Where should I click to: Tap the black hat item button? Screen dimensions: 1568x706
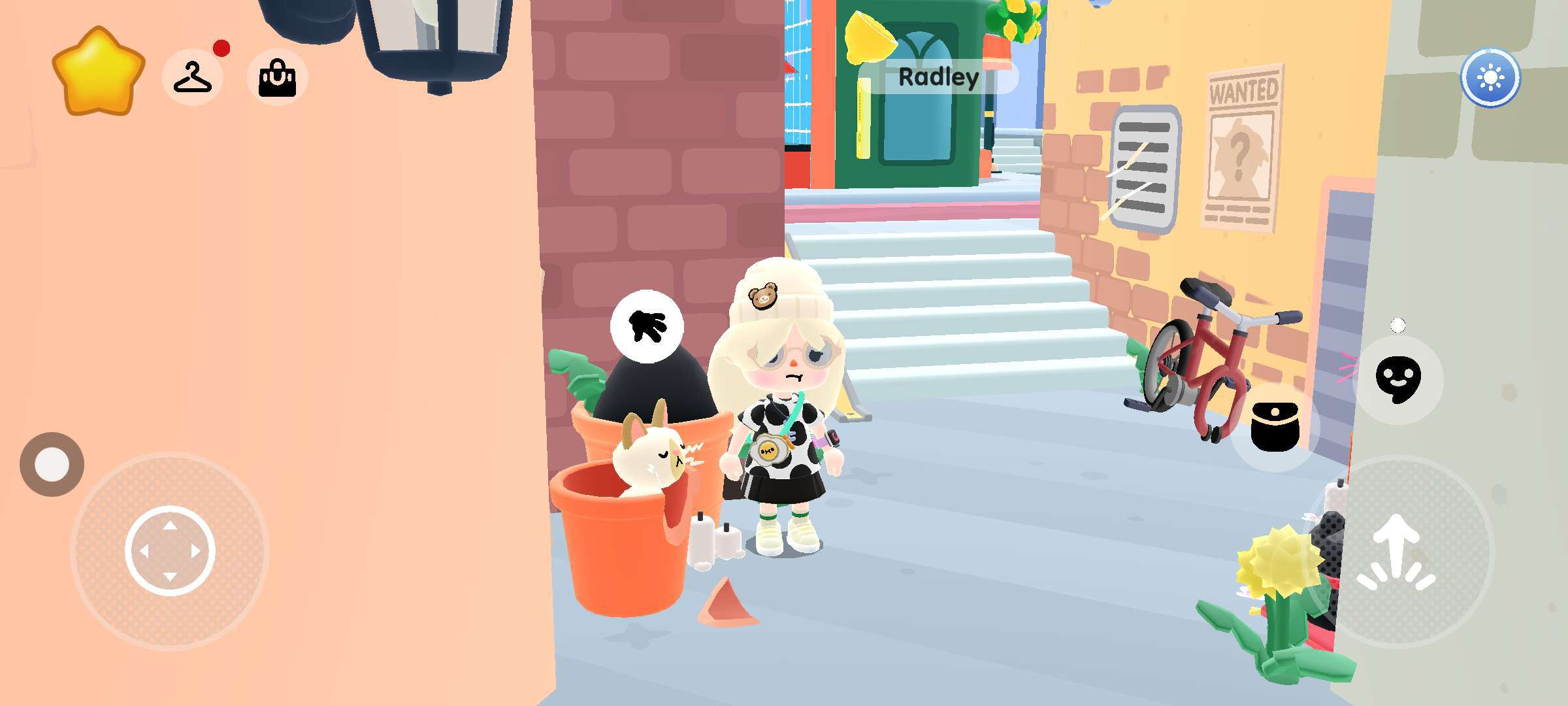[x=1274, y=427]
